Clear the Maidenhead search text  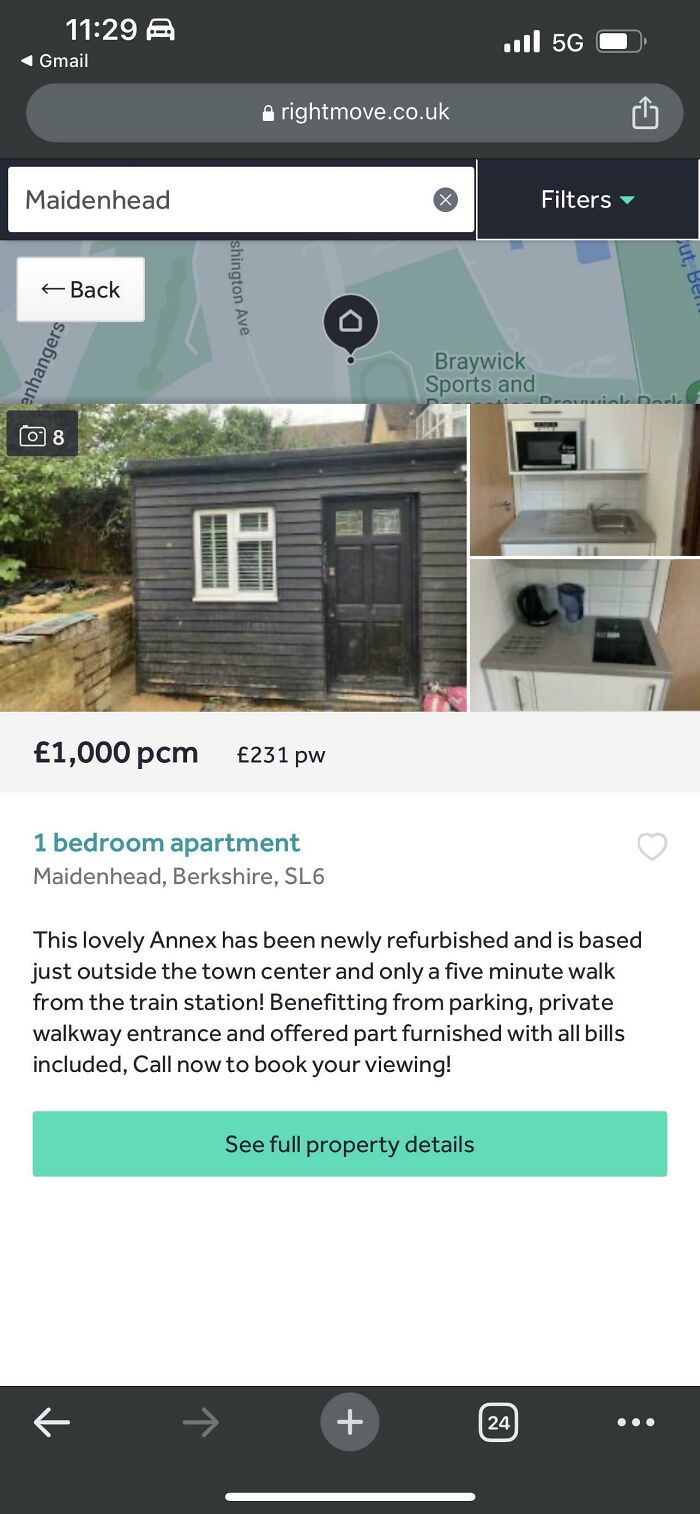(445, 200)
